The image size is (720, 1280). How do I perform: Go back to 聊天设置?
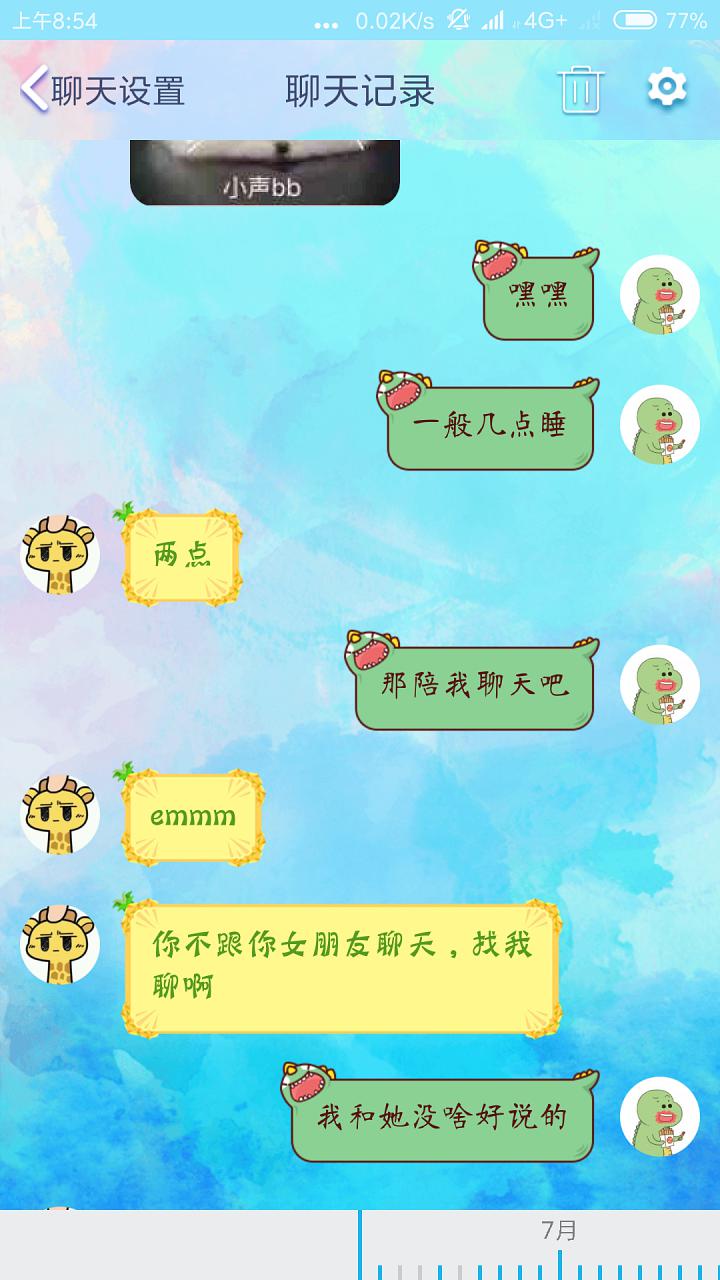pyautogui.click(x=102, y=91)
